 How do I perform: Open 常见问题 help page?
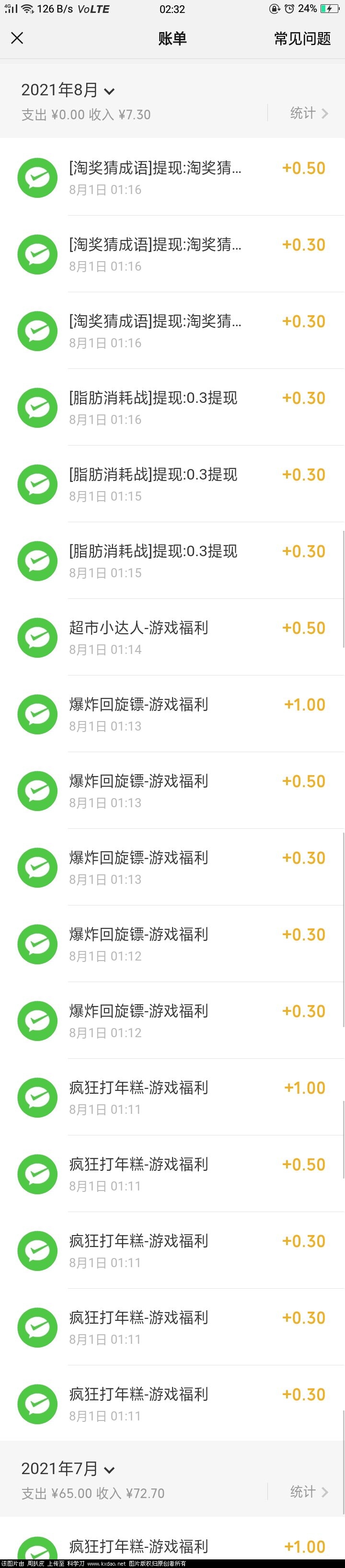[302, 39]
